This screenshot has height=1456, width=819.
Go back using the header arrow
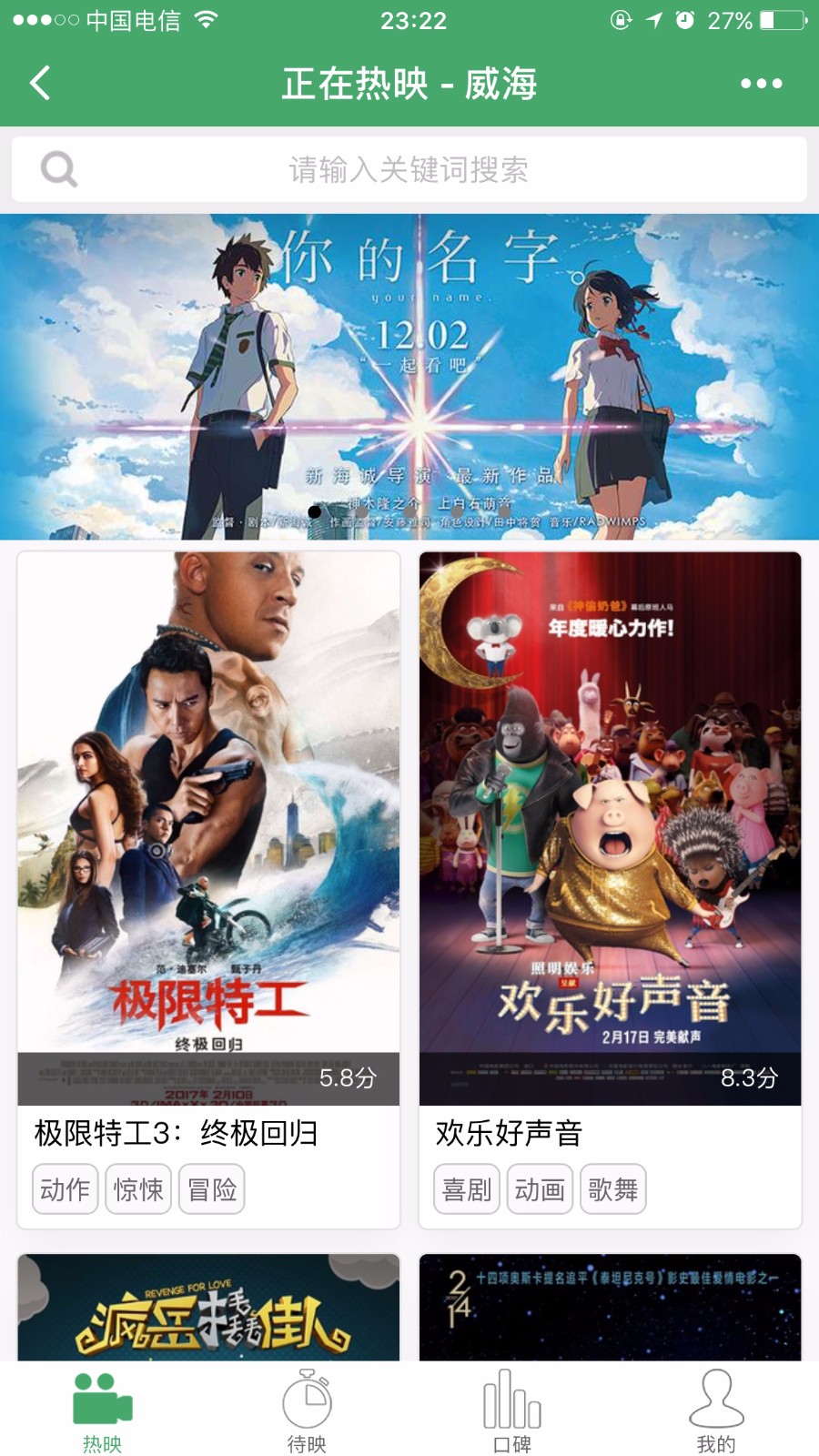coord(40,83)
